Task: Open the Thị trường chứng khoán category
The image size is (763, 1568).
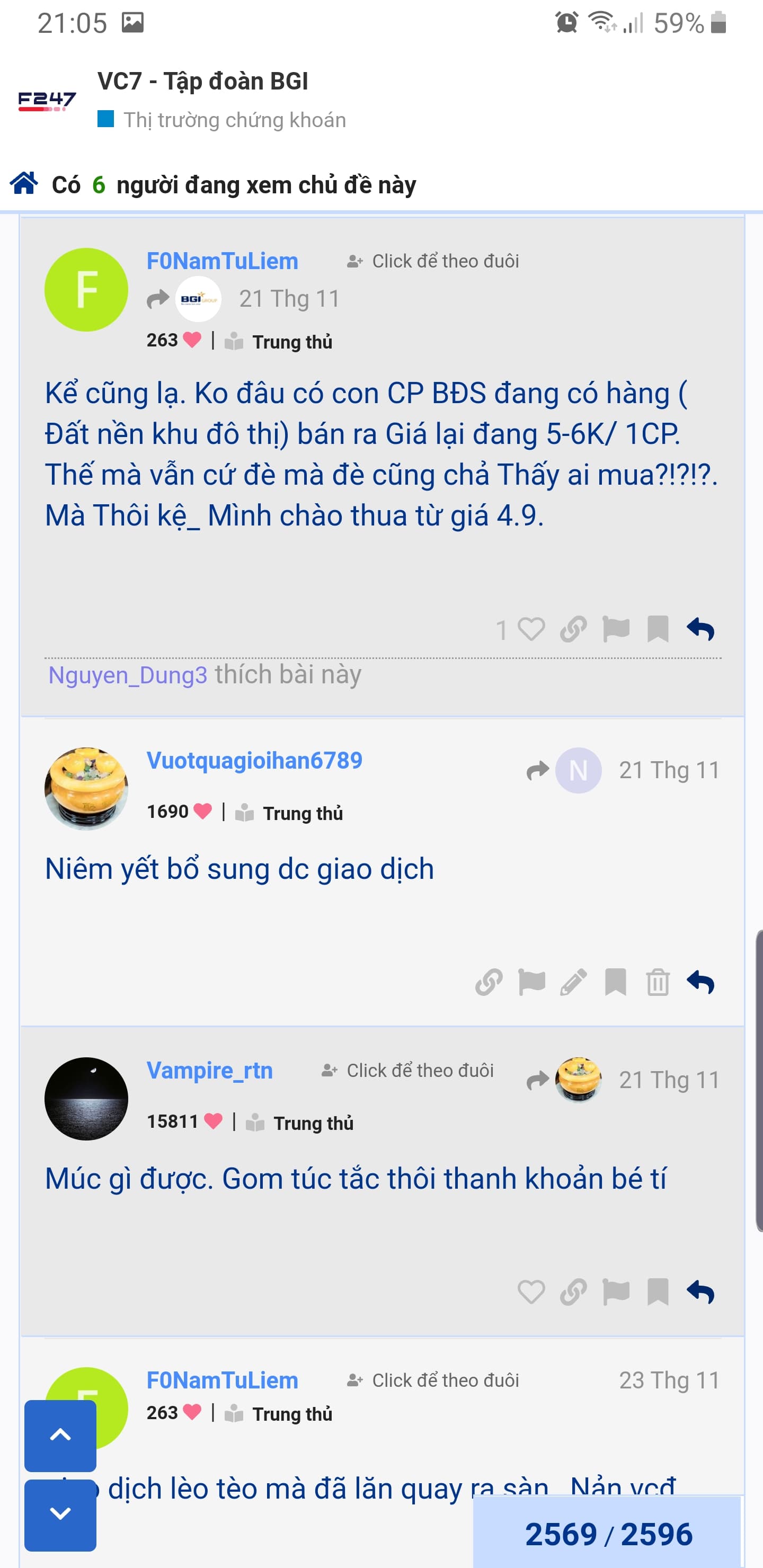Action: [x=234, y=120]
